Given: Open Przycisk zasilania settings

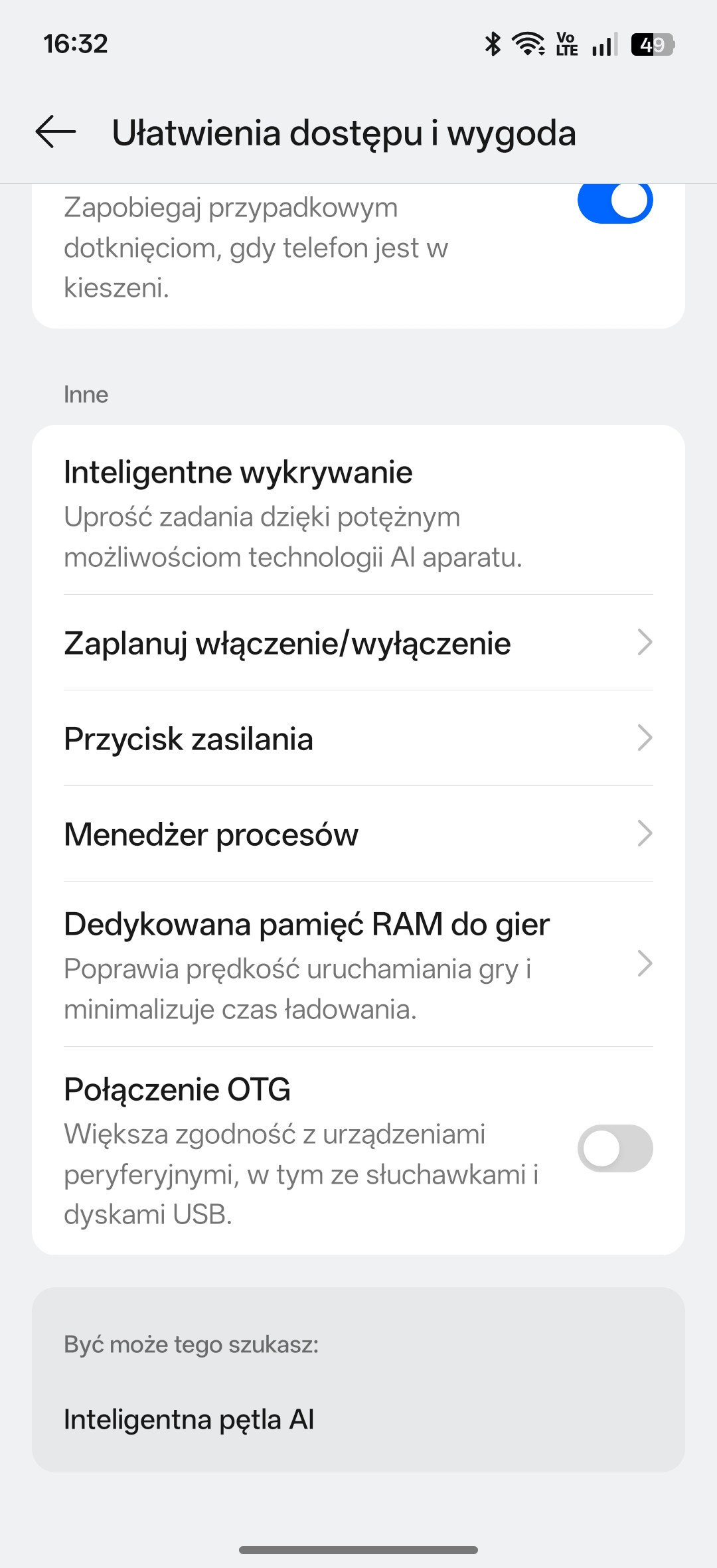Looking at the screenshot, I should pyautogui.click(x=358, y=738).
